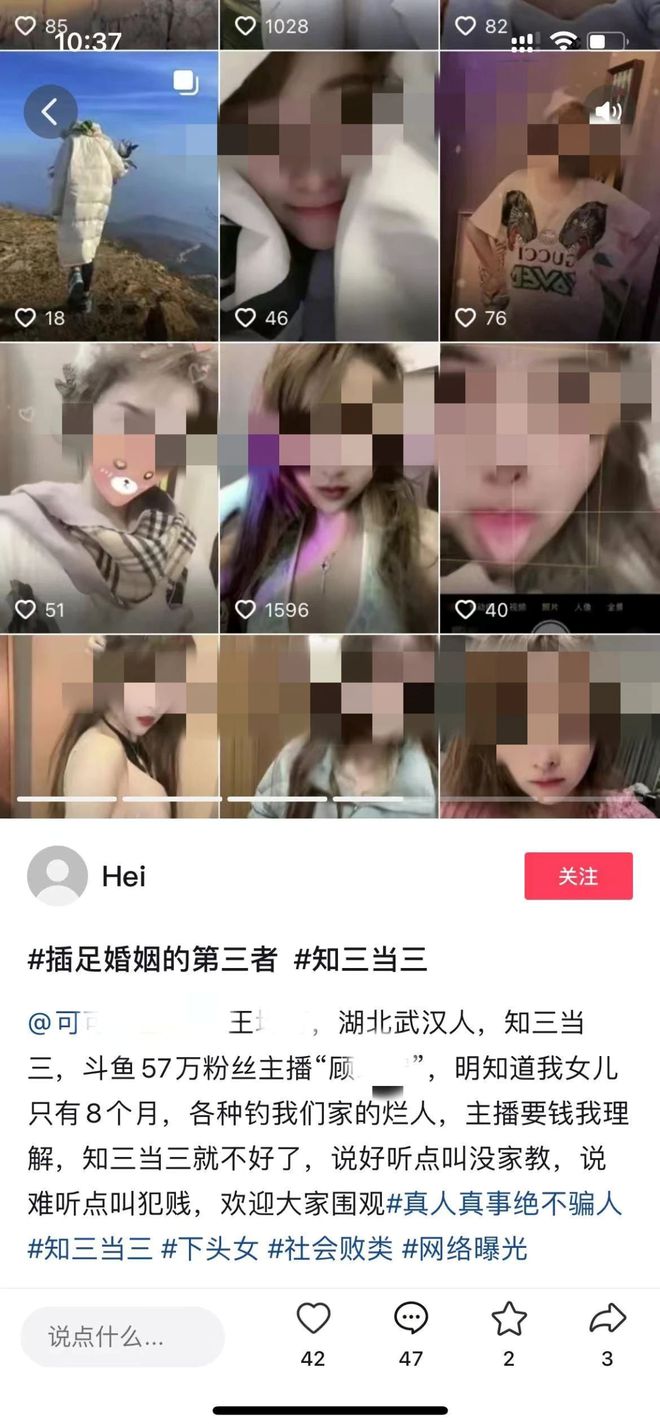
Task: Share this post using the arrow icon
Action: 607,1320
